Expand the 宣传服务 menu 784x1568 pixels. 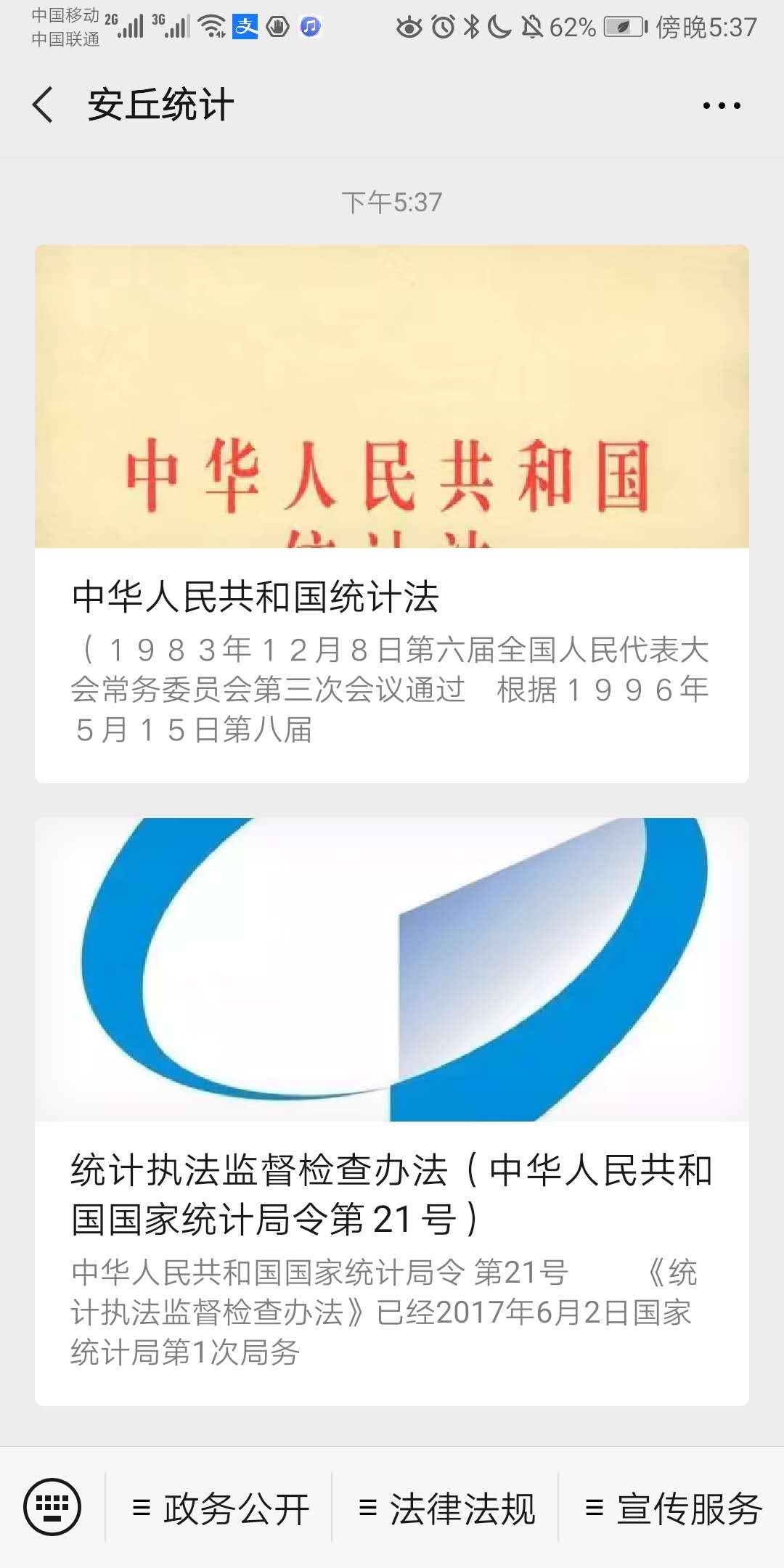pyautogui.click(x=673, y=1509)
